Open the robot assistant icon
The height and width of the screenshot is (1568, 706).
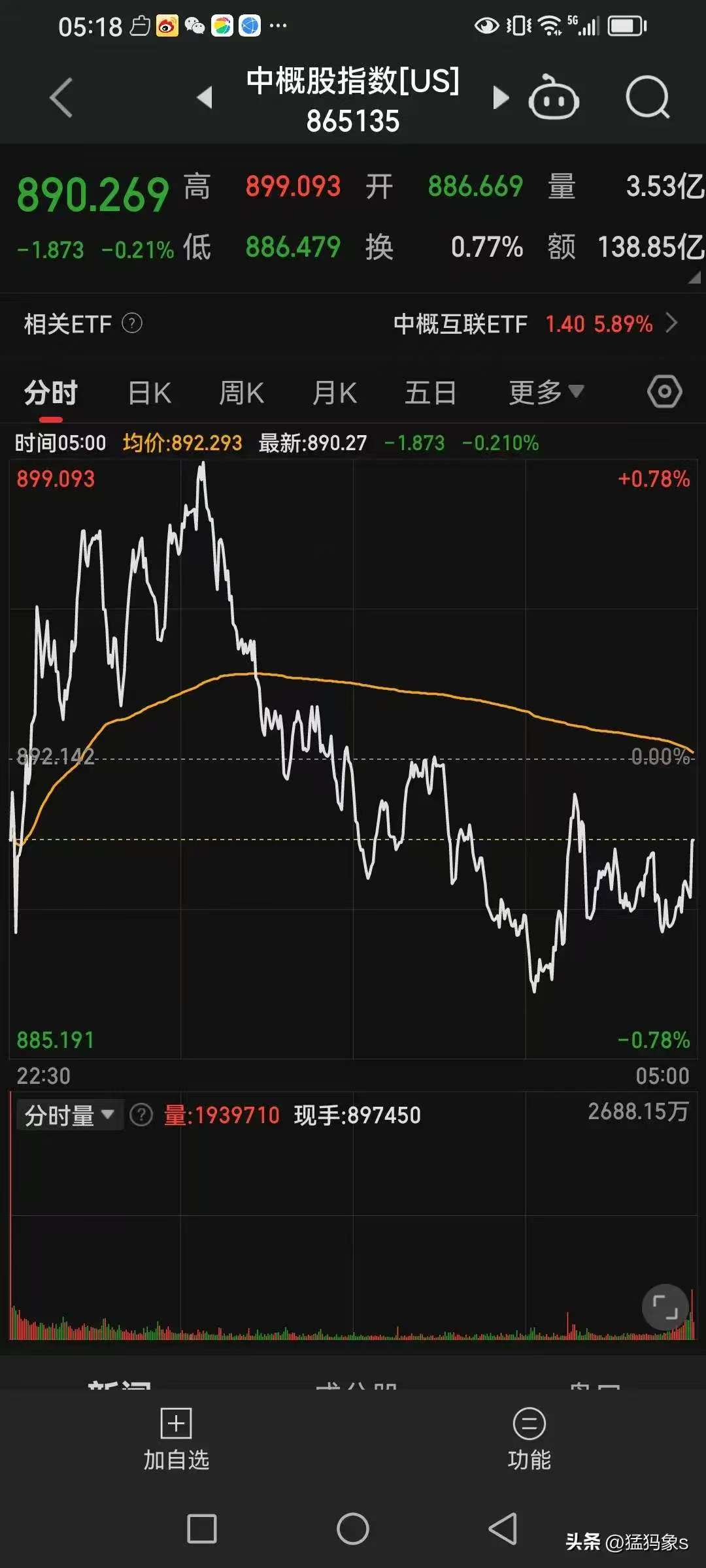point(553,98)
